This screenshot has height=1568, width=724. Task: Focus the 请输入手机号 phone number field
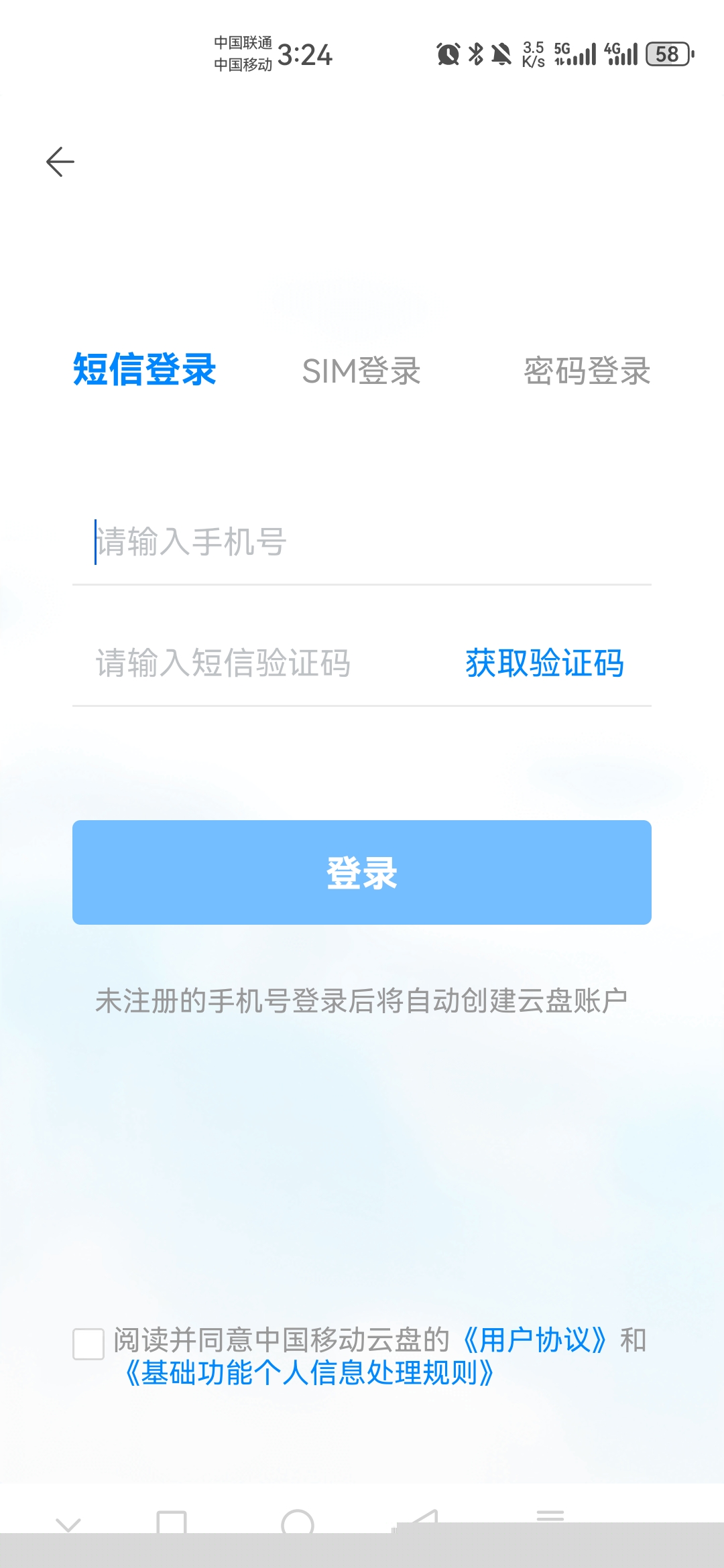coord(362,542)
